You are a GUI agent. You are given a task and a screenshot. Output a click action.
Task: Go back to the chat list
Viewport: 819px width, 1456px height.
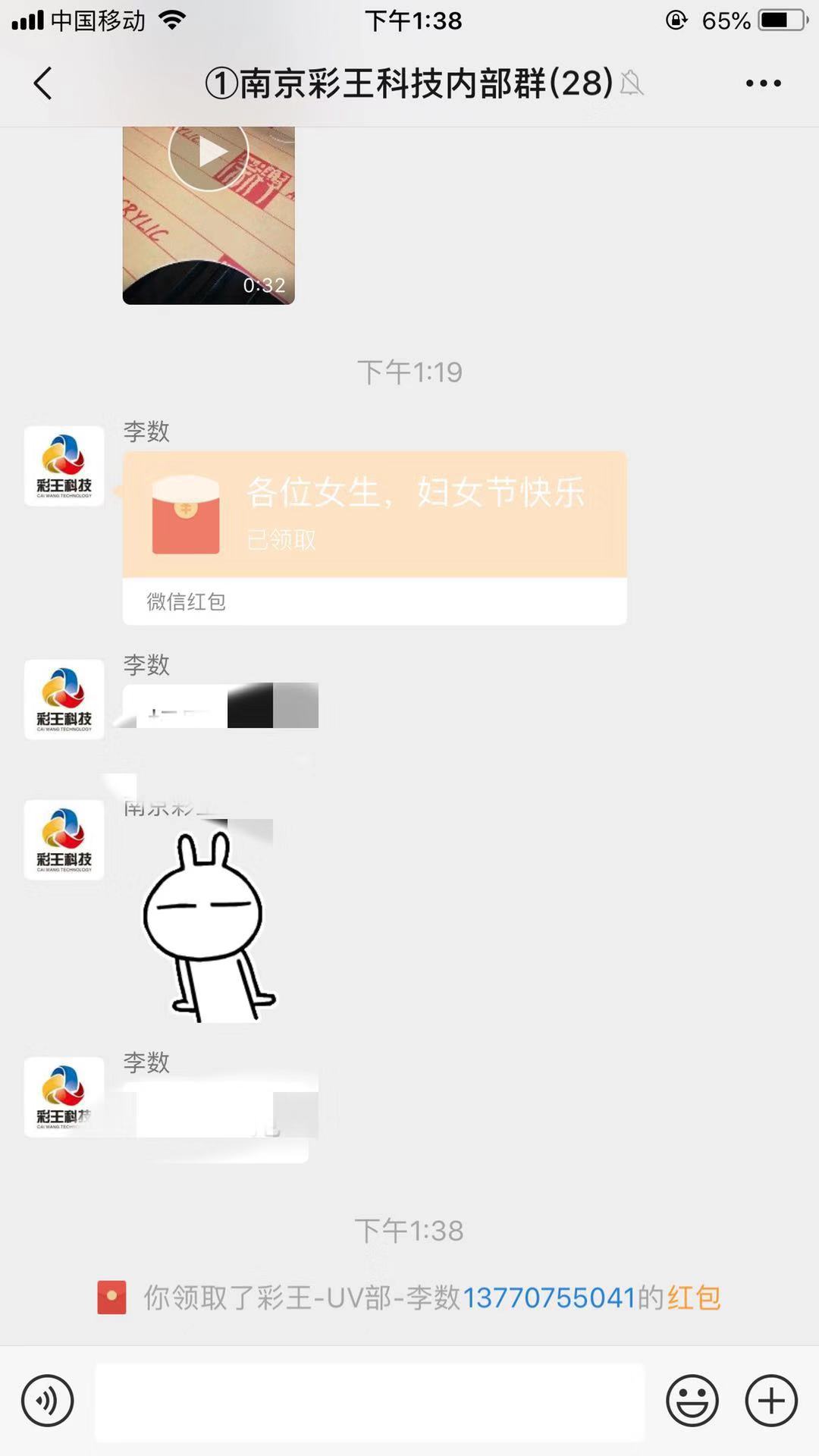click(x=43, y=83)
